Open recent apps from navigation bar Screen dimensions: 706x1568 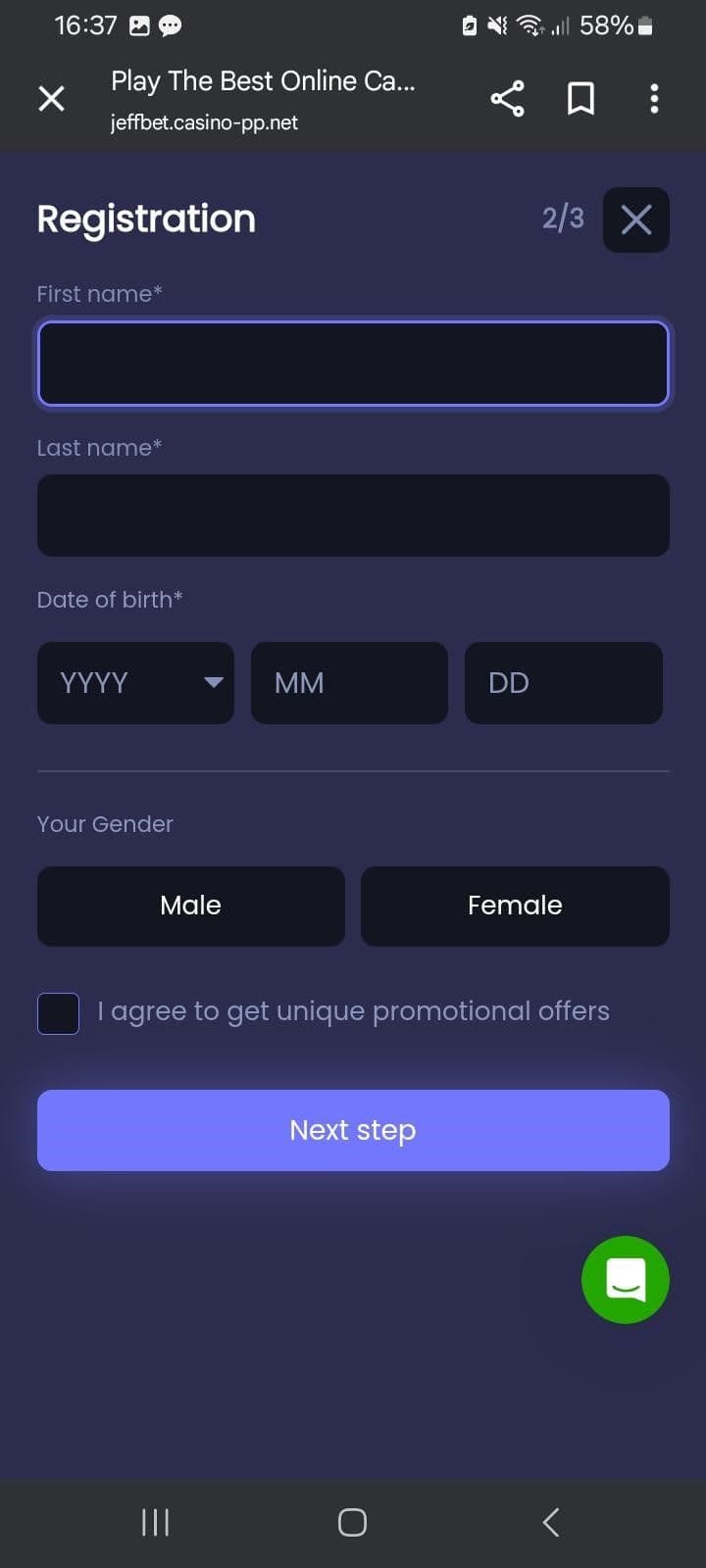pyautogui.click(x=155, y=1522)
